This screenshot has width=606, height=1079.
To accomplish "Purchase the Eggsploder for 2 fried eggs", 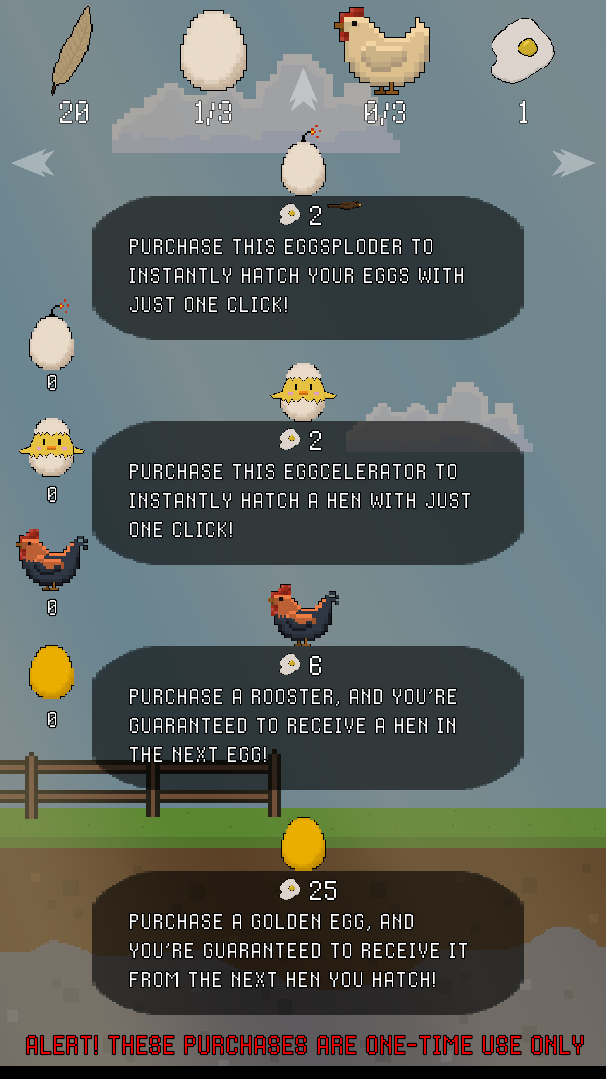I will point(307,267).
